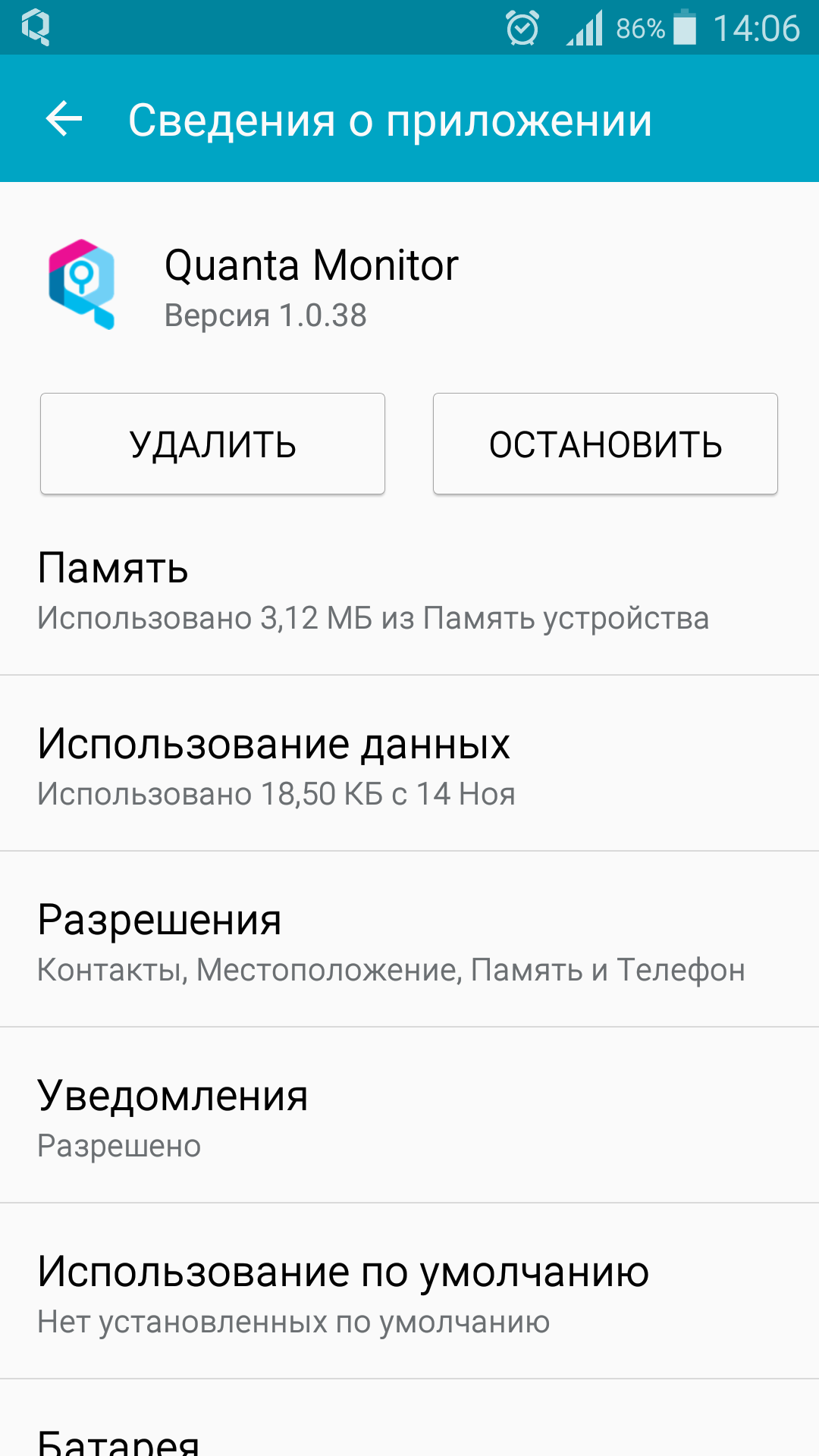
Task: Tap the УДАЛИТЬ button to uninstall
Action: [212, 444]
